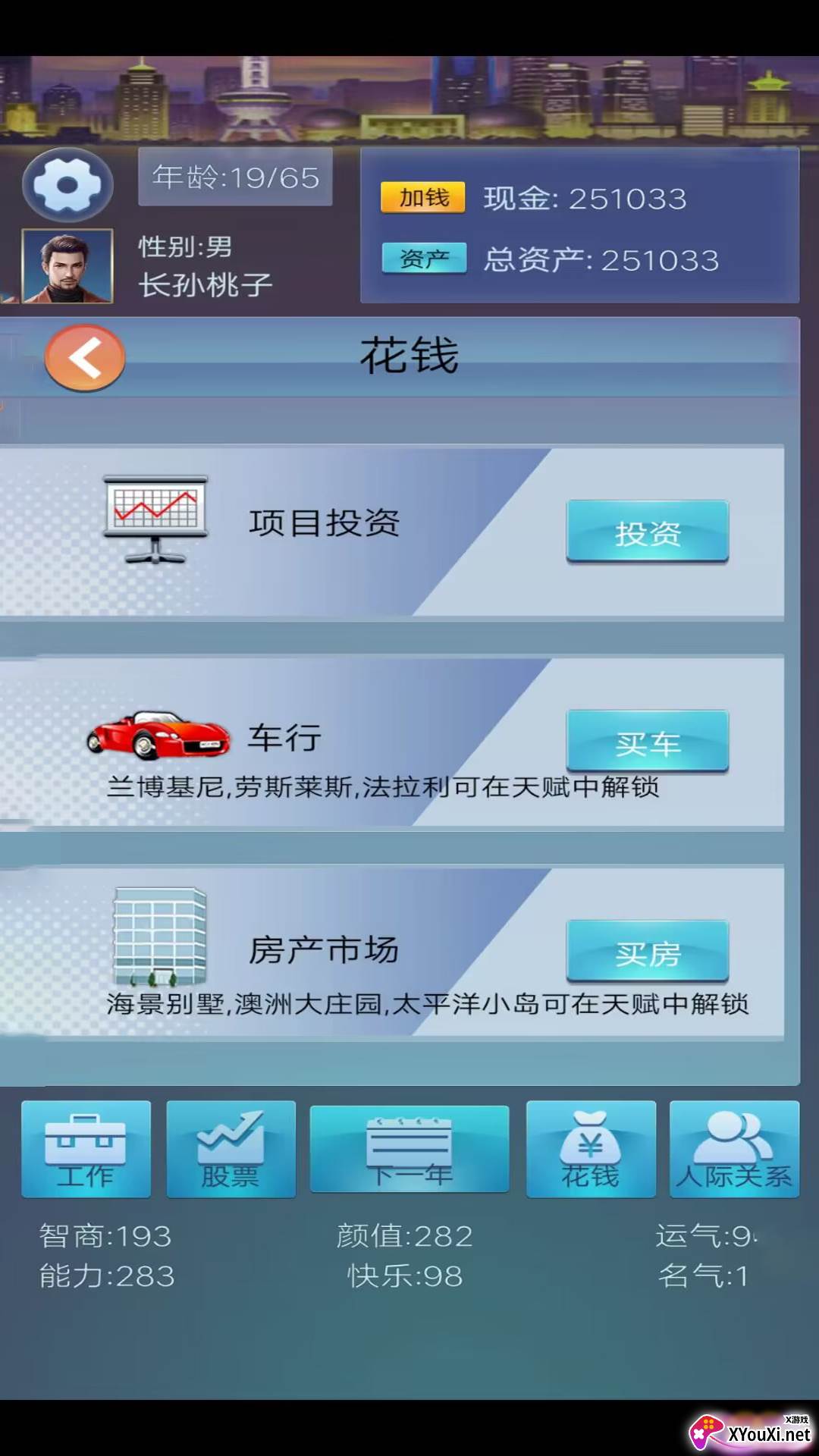Viewport: 819px width, 1456px height.
Task: Tap 买房 to buy property
Action: click(x=648, y=952)
